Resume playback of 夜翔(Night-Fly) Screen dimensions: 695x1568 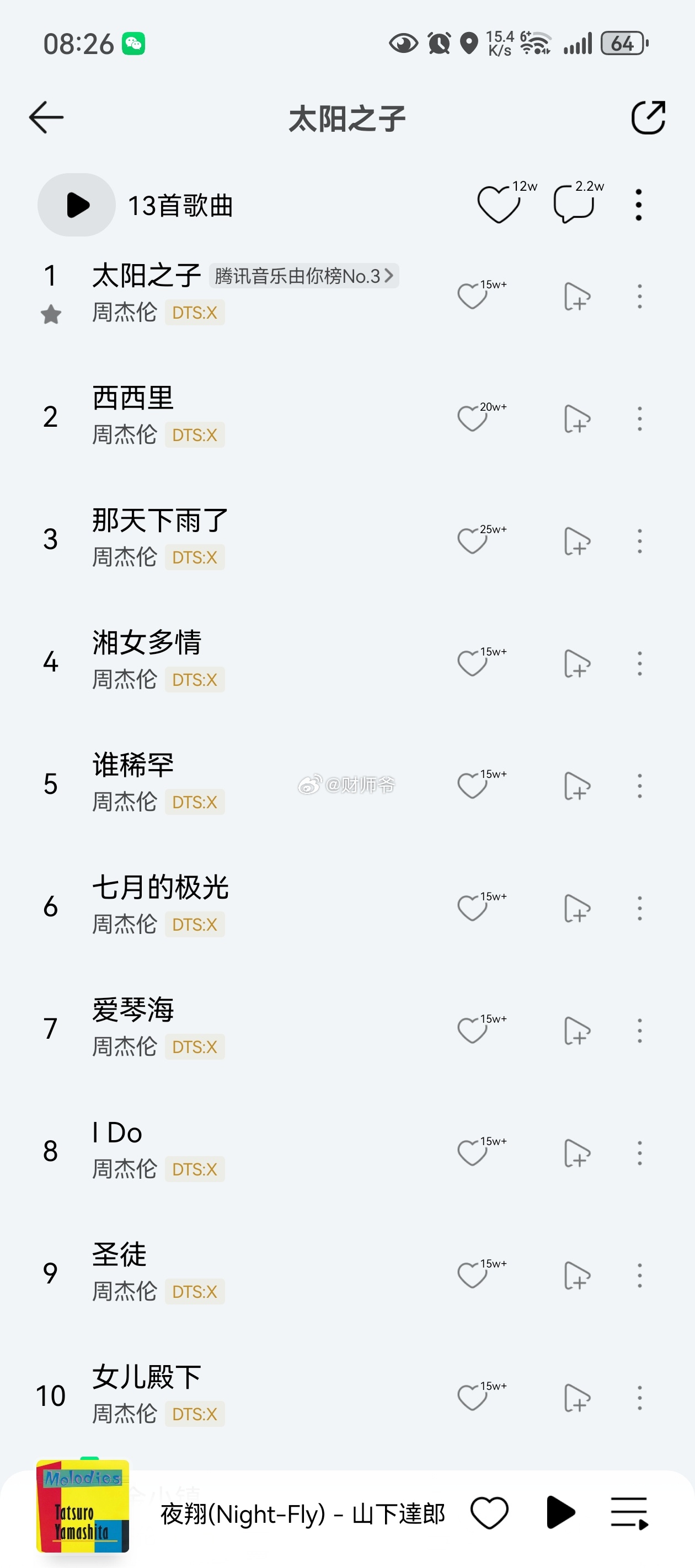coord(560,1513)
